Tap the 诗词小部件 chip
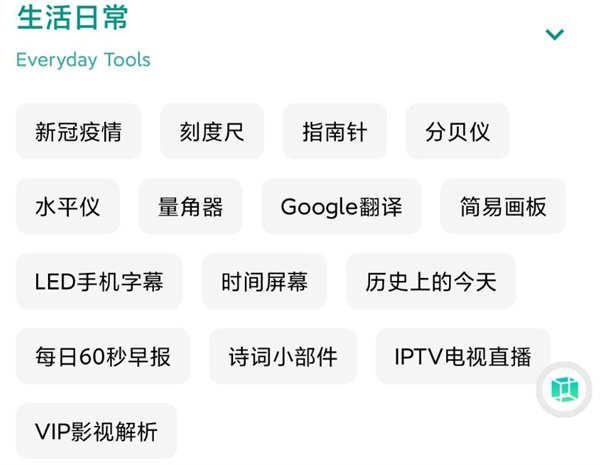Screen dimensions: 600x465 point(283,357)
